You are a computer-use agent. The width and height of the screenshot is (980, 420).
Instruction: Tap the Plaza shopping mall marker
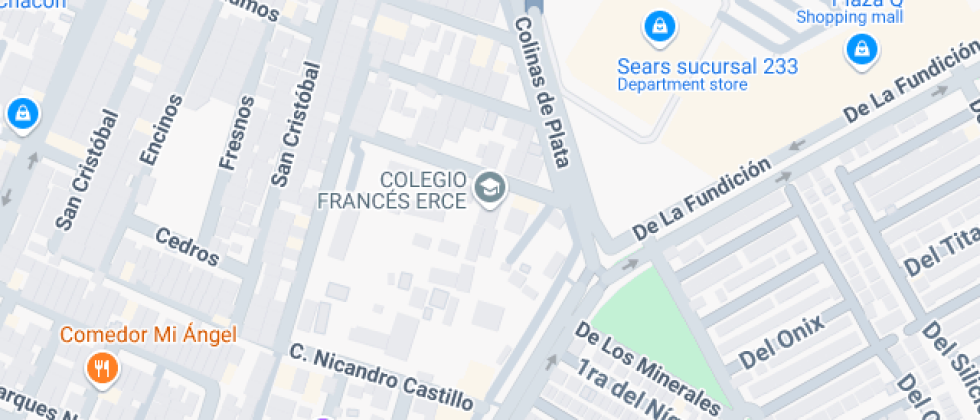click(x=861, y=48)
